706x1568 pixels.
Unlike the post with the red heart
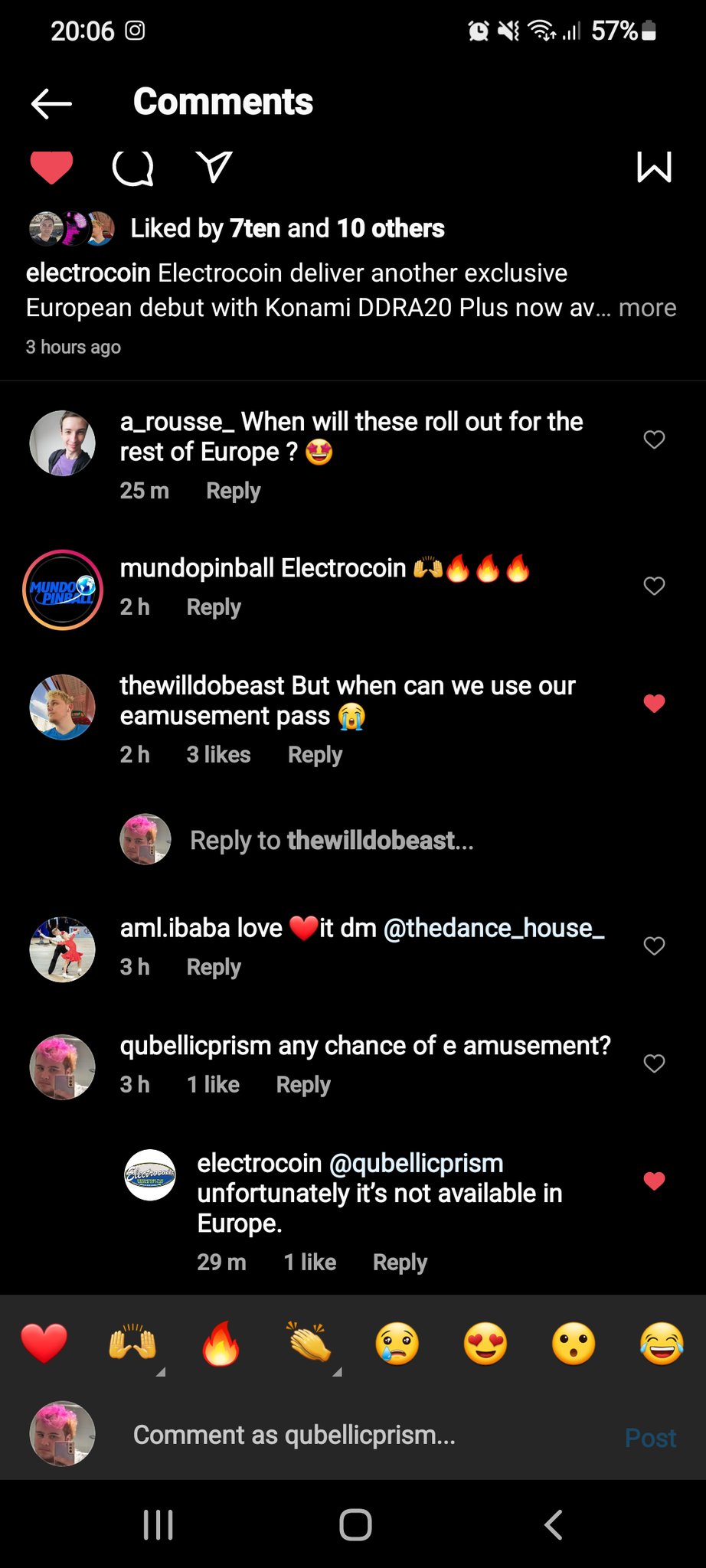pyautogui.click(x=51, y=167)
